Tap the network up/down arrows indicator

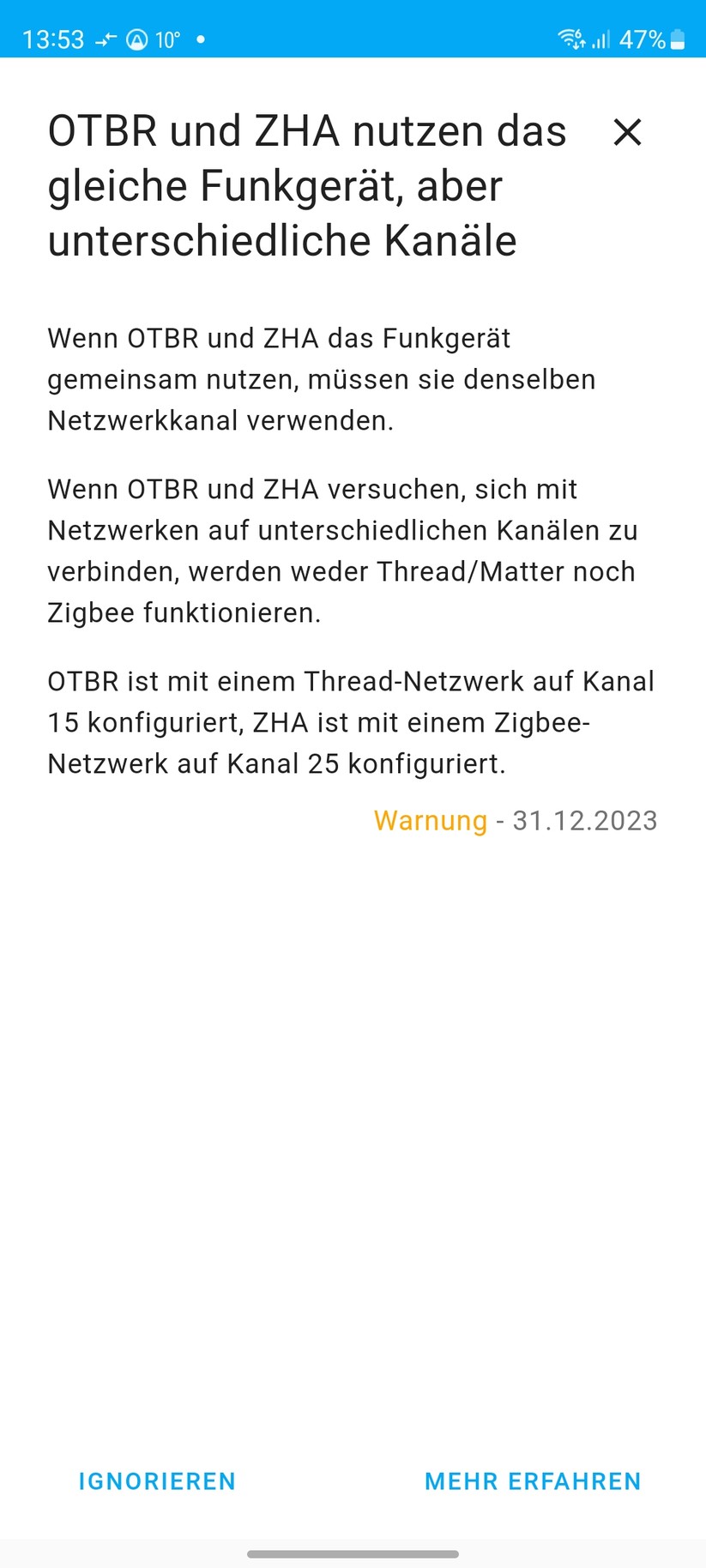click(580, 45)
